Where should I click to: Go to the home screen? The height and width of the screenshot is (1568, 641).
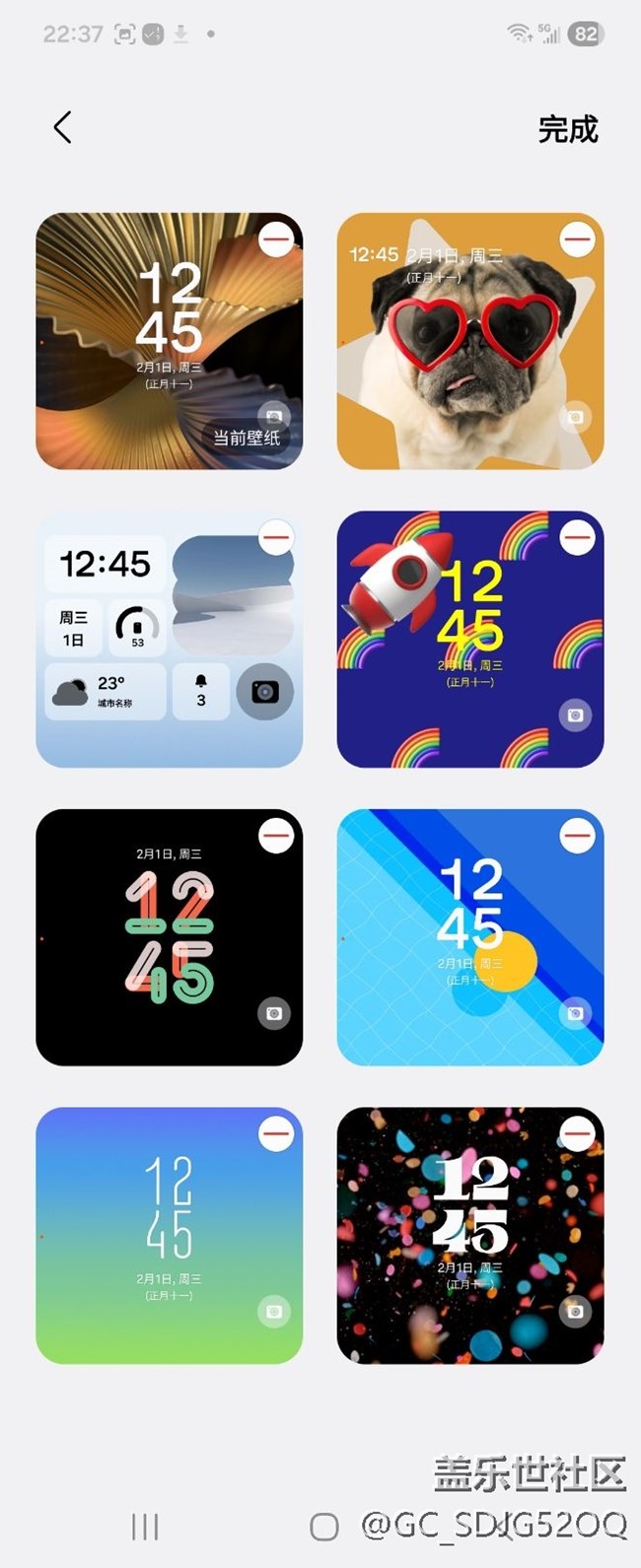point(323,1527)
